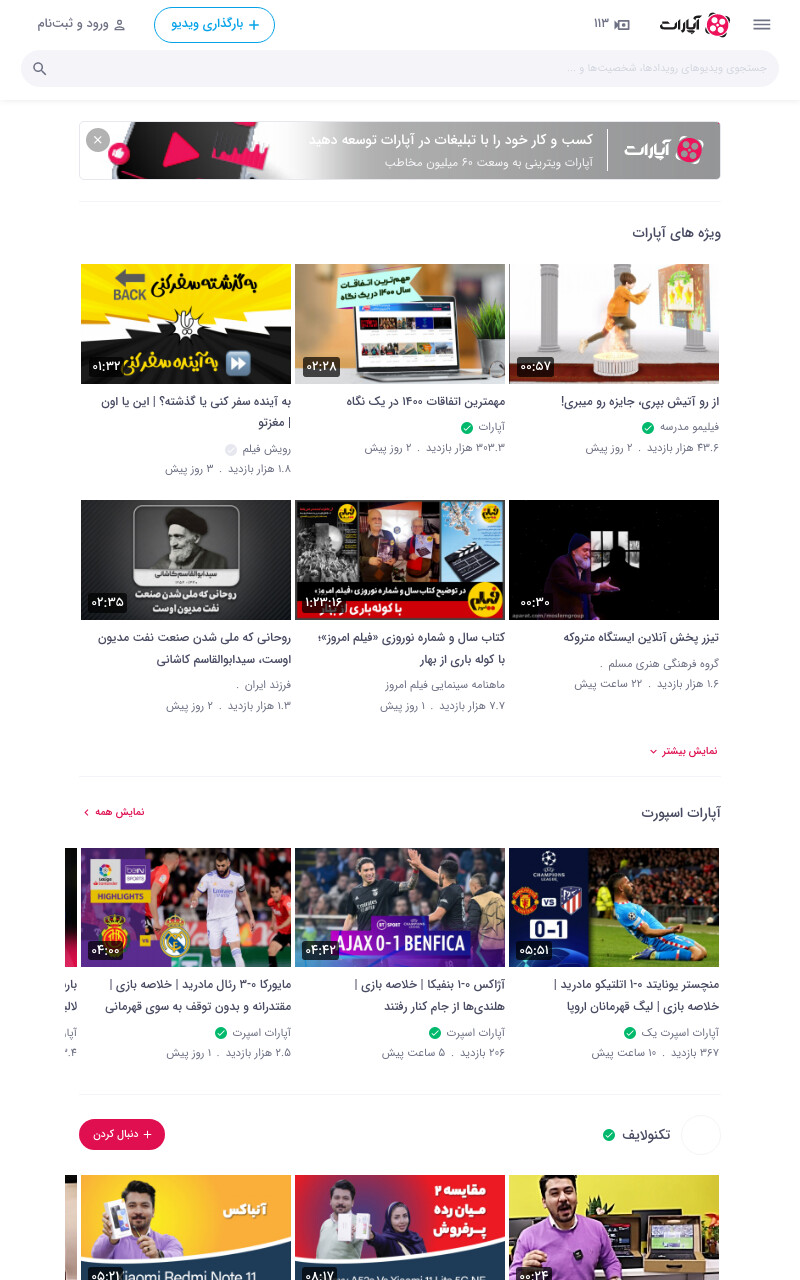Image resolution: width=800 pixels, height=1280 pixels.
Task: Play the کتاب سال و شماره نوروزی فیلم امروز video
Action: (x=400, y=560)
